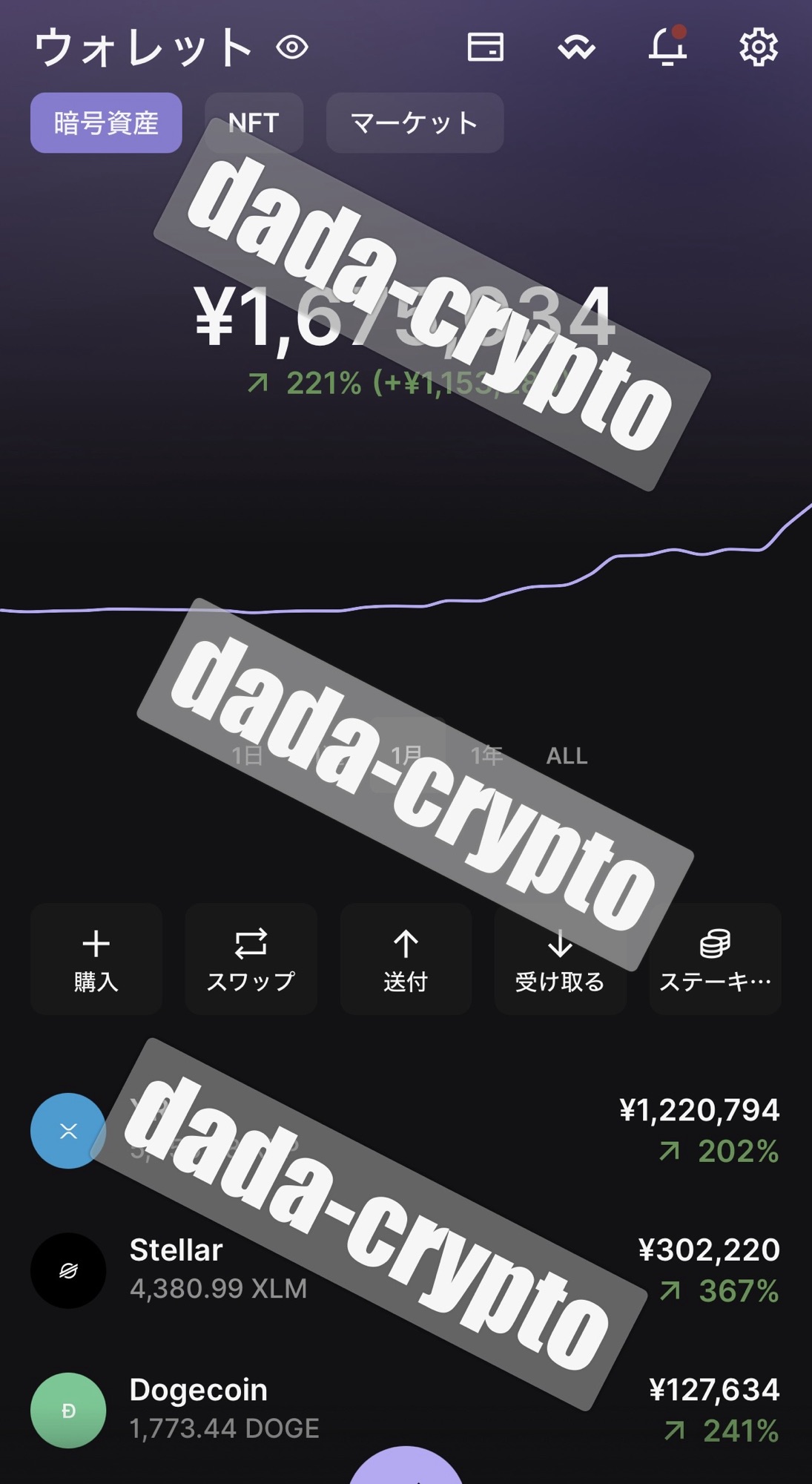Open the Stellar asset row
The width and height of the screenshot is (812, 1484).
click(405, 1270)
